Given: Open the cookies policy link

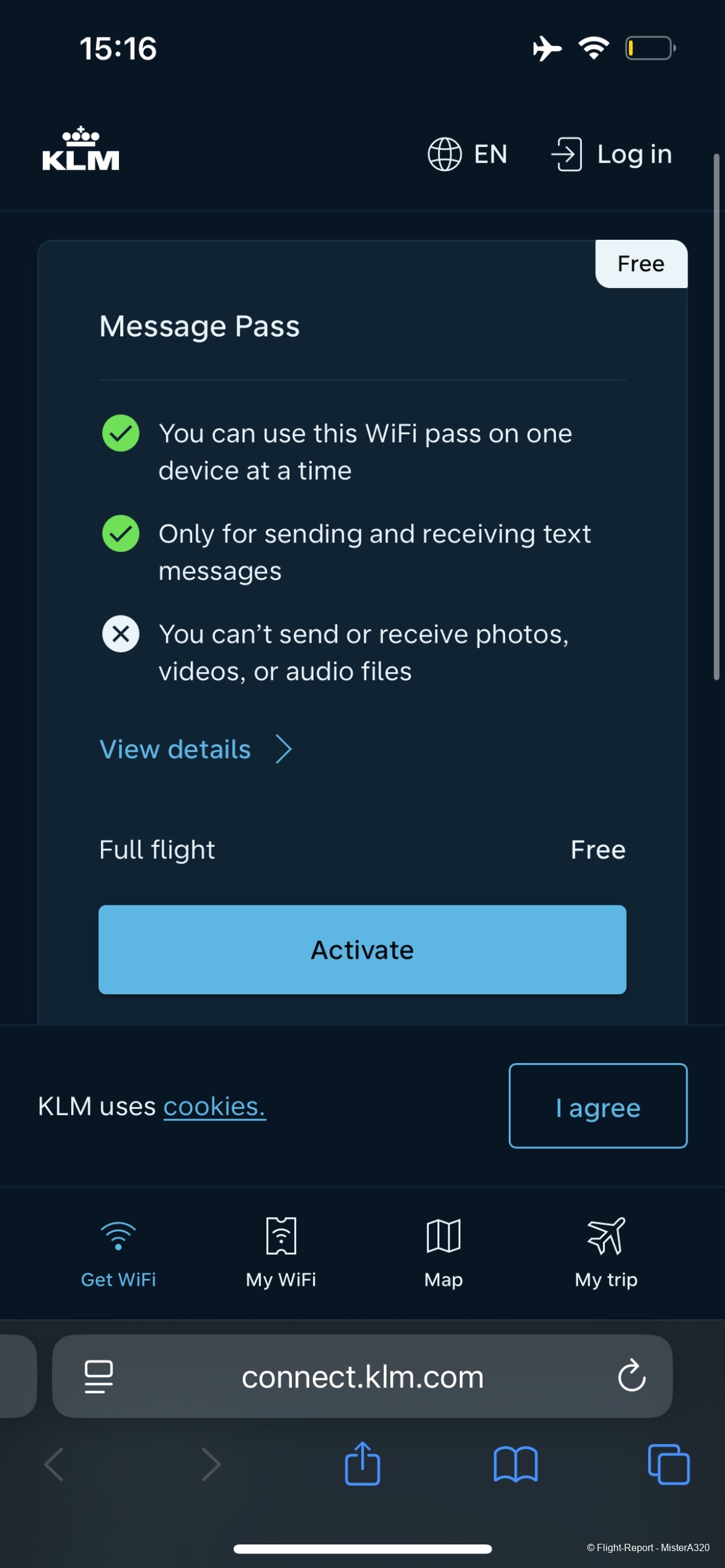Looking at the screenshot, I should click(x=214, y=1107).
